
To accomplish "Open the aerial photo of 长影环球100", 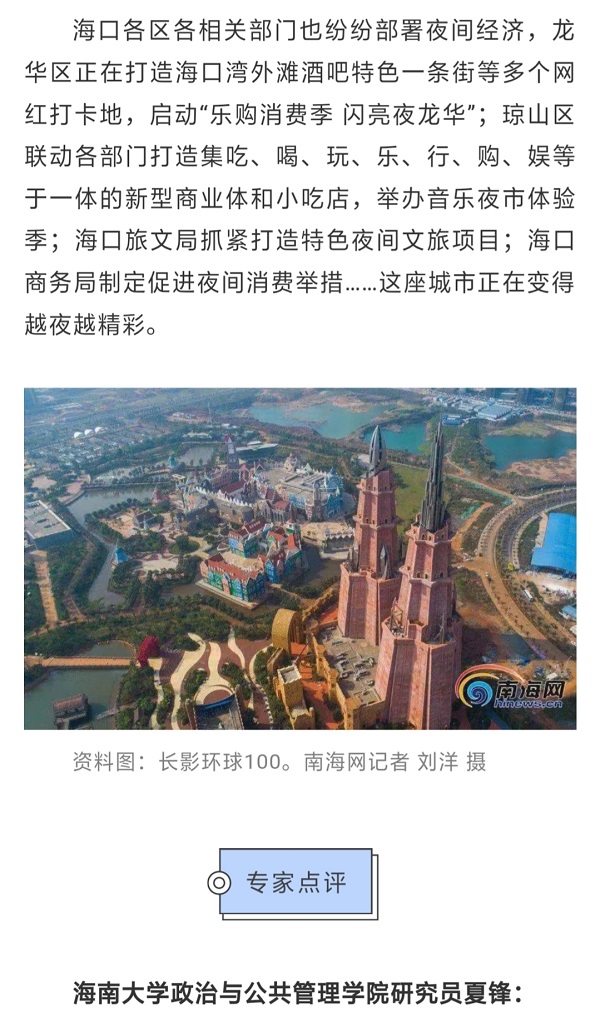I will pos(300,558).
